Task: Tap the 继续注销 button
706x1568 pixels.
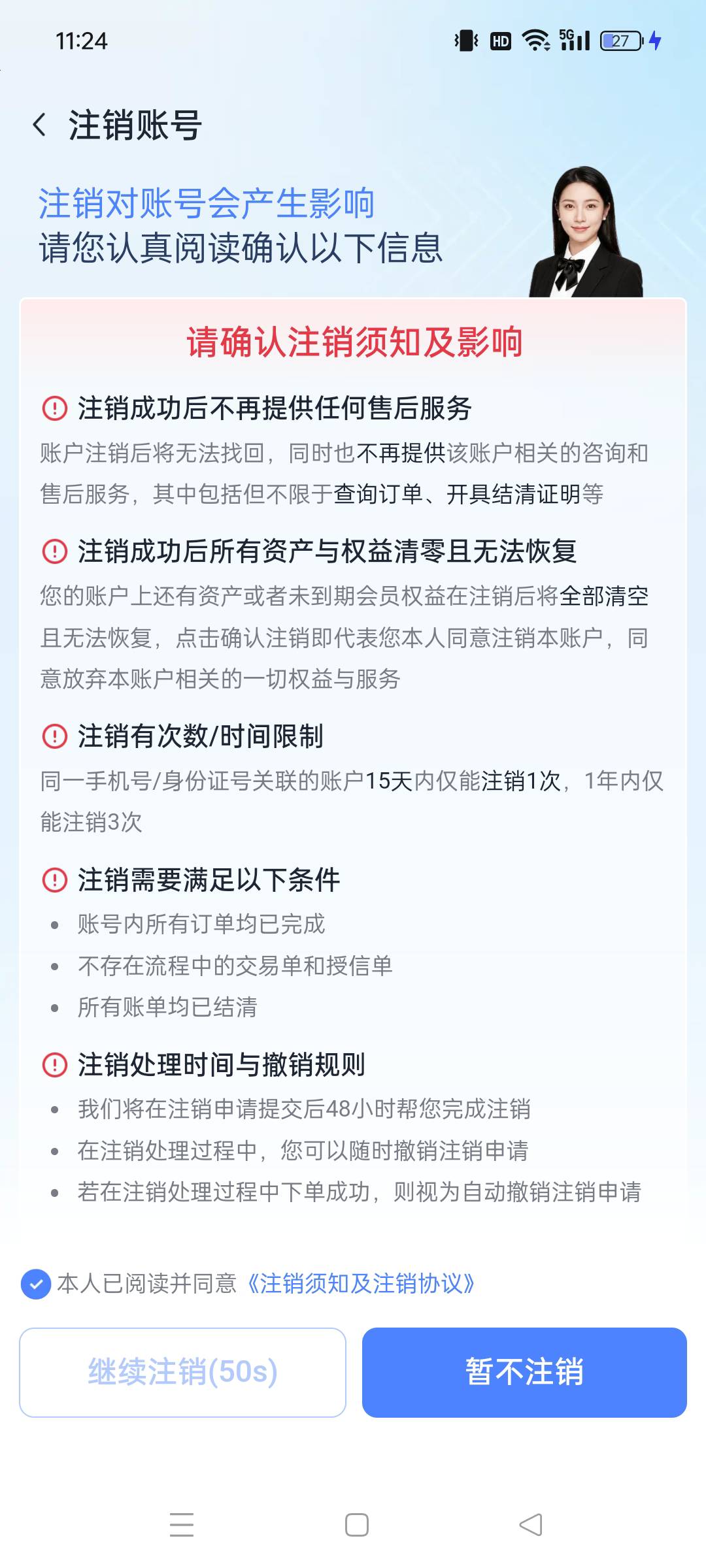Action: pyautogui.click(x=182, y=1372)
